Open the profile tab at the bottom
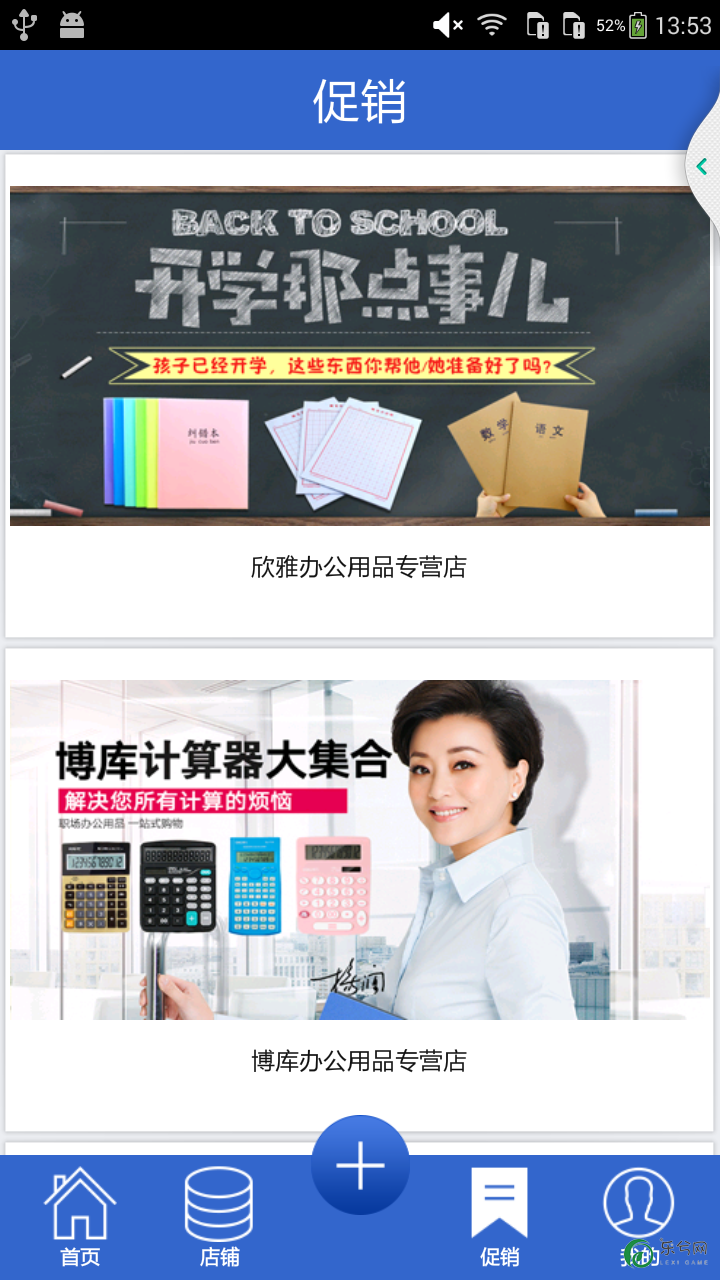The width and height of the screenshot is (720, 1280). pyautogui.click(x=638, y=1212)
